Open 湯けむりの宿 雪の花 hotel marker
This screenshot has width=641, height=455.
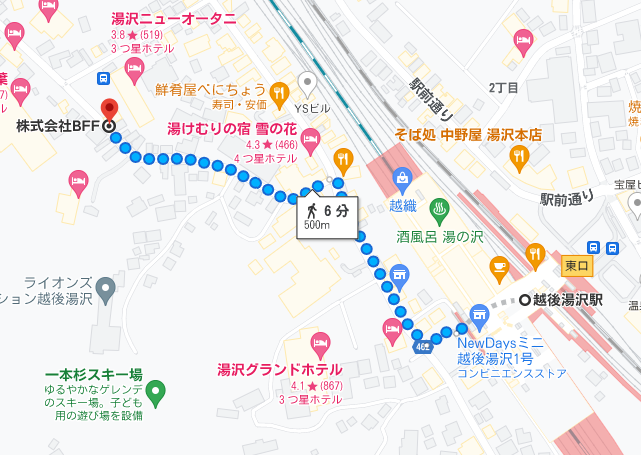[x=311, y=139]
